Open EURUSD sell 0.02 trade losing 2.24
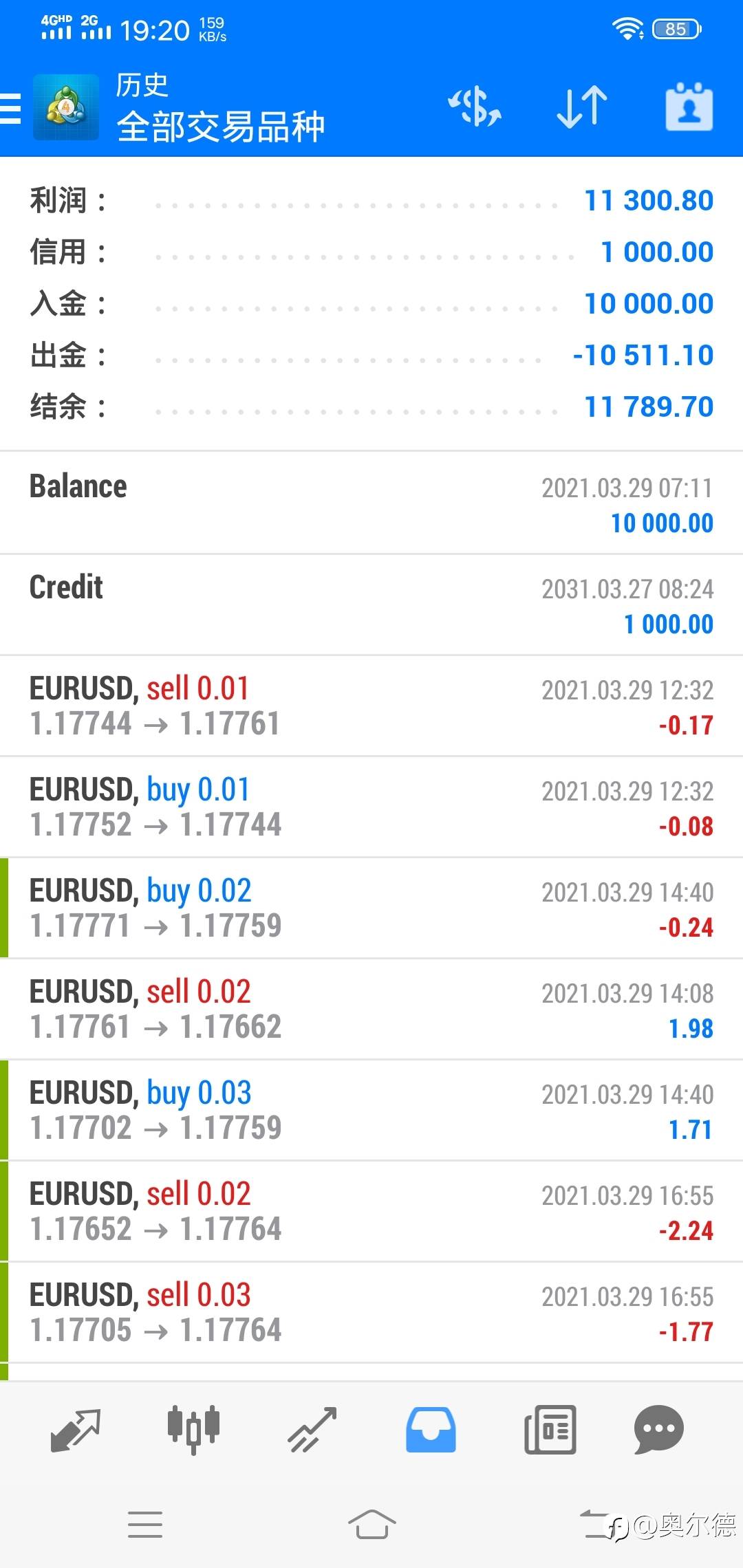This screenshot has height=1568, width=743. 371,1211
